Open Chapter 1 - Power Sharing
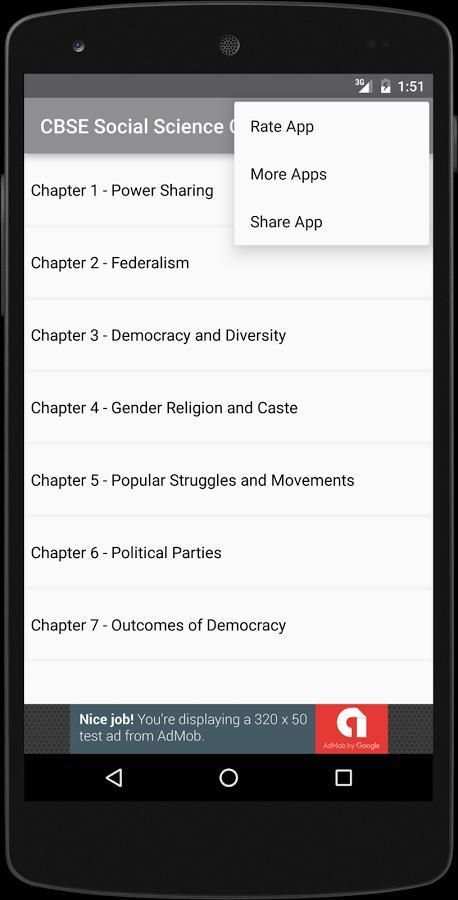The width and height of the screenshot is (458, 900). (129, 191)
